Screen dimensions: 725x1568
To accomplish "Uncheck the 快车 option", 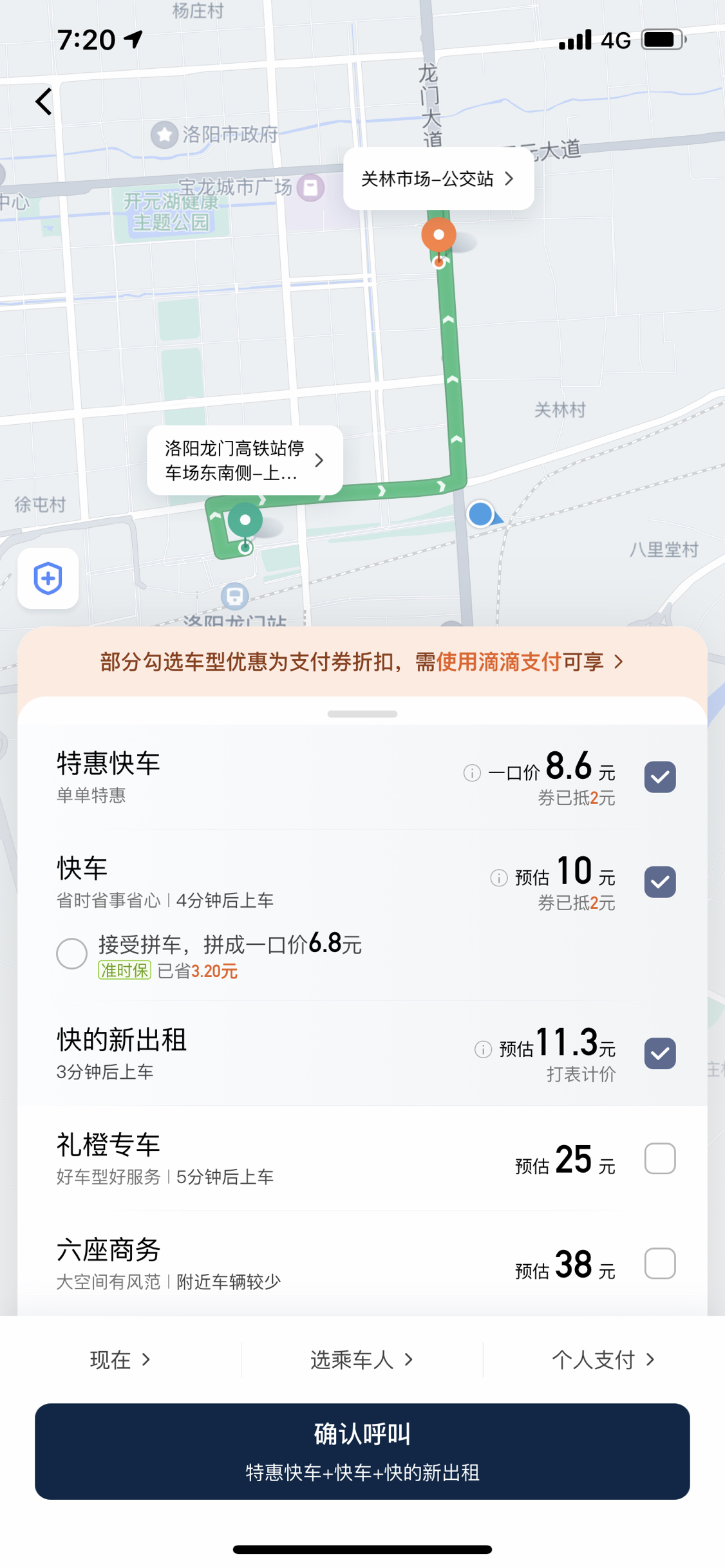I will [660, 882].
